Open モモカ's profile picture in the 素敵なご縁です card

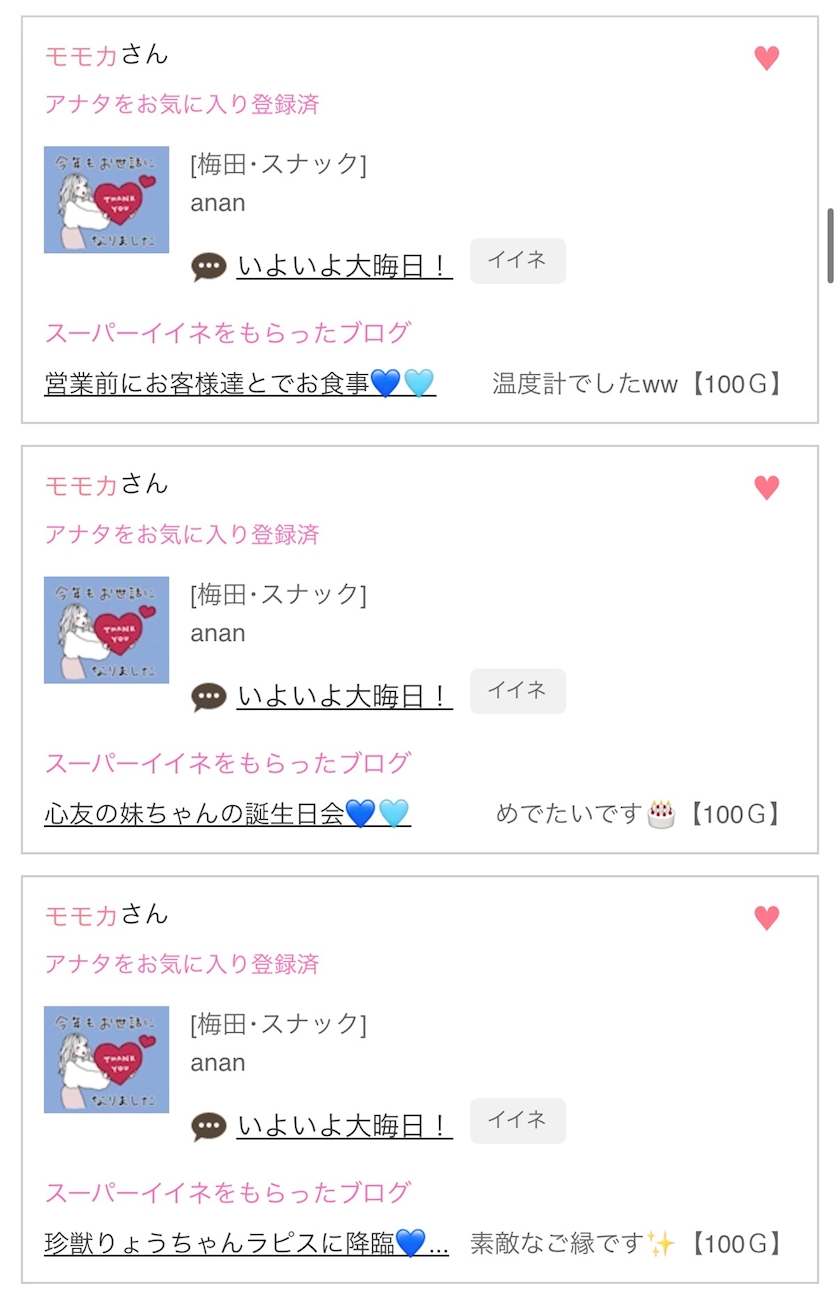(x=106, y=1060)
